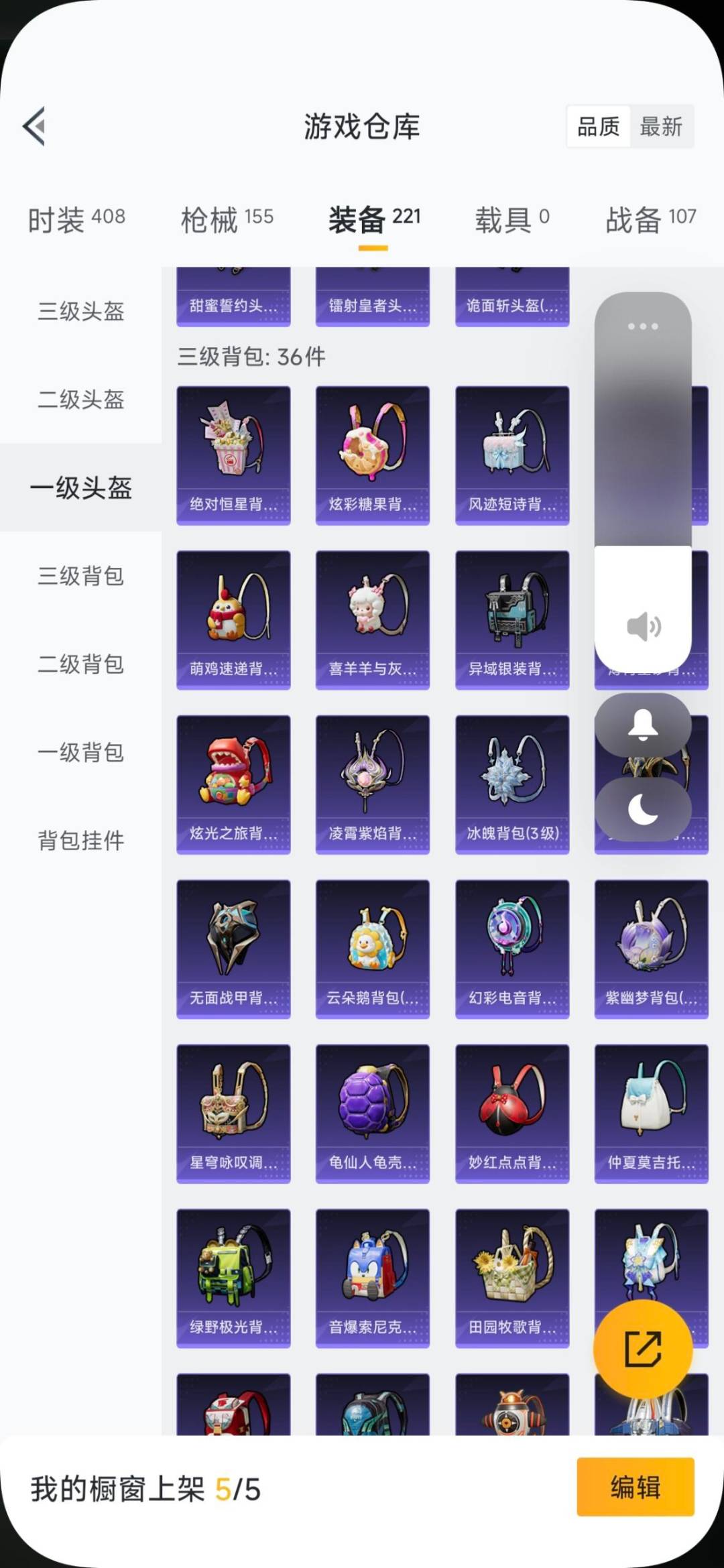View the 音爆索尼克 backpack item
724x1568 pixels.
coord(373,1277)
